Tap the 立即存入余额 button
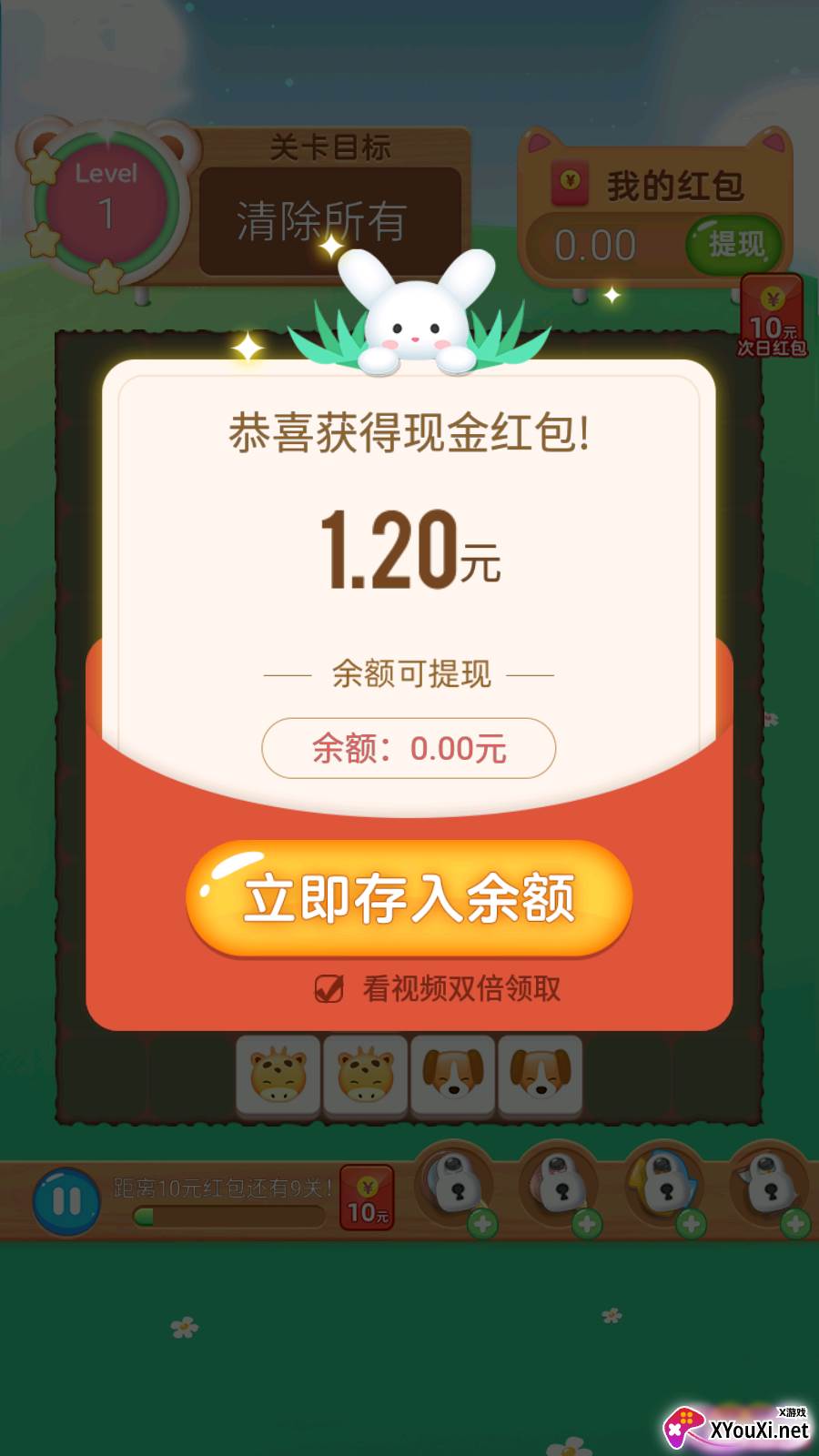819x1456 pixels. [409, 897]
